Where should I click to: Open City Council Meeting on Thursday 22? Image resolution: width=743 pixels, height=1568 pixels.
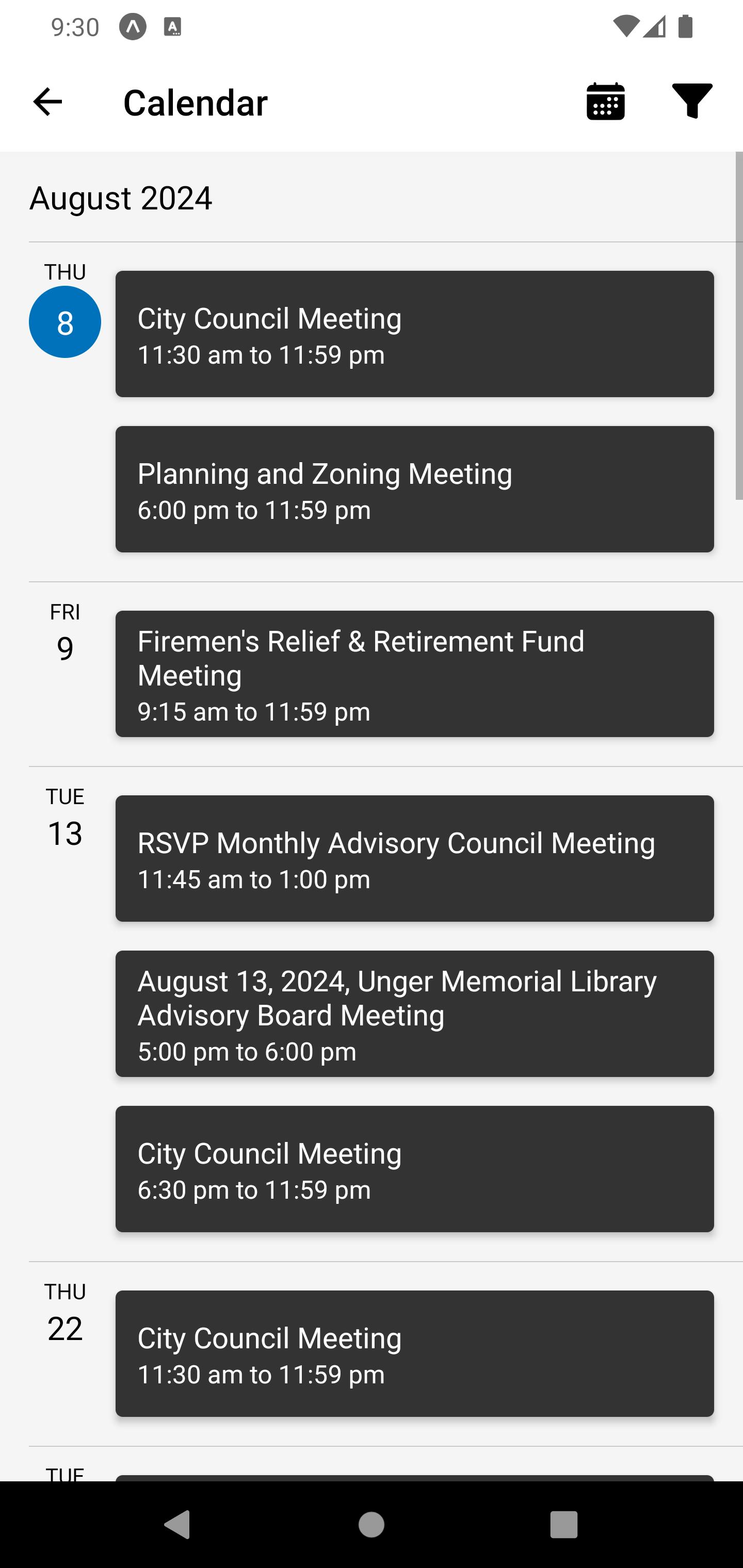(415, 1353)
